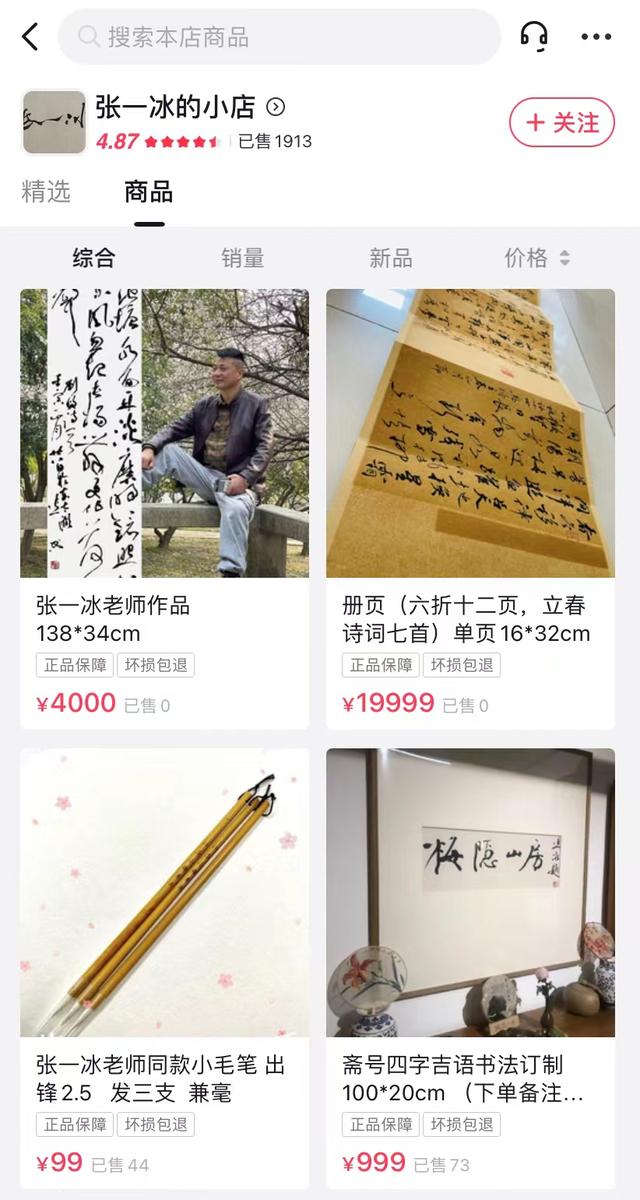
Task: Select the 商品 tab
Action: 149,192
